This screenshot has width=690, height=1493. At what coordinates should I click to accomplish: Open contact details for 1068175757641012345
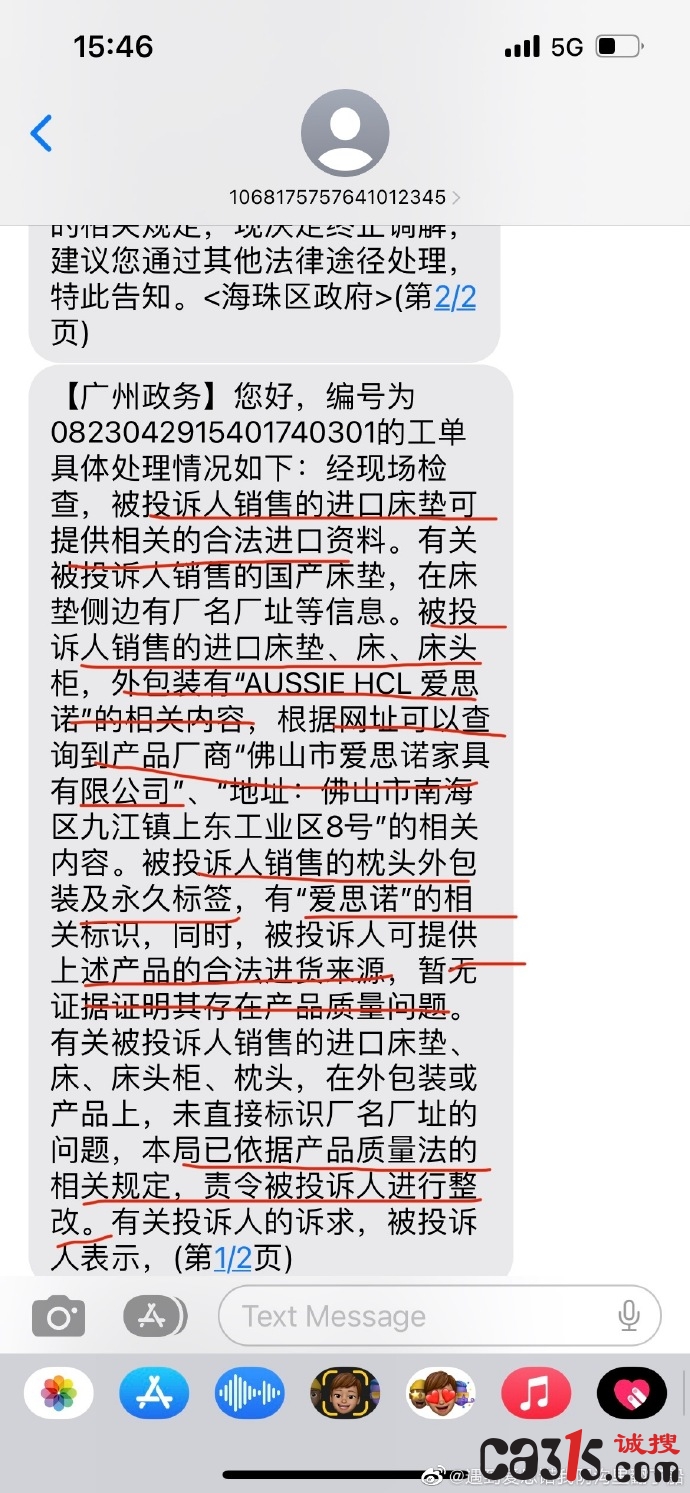pyautogui.click(x=345, y=197)
